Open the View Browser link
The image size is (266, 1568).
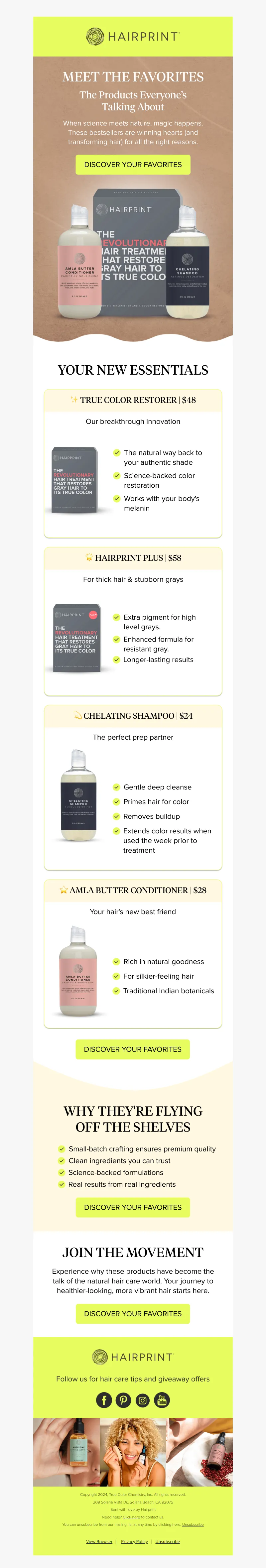pyautogui.click(x=99, y=1541)
